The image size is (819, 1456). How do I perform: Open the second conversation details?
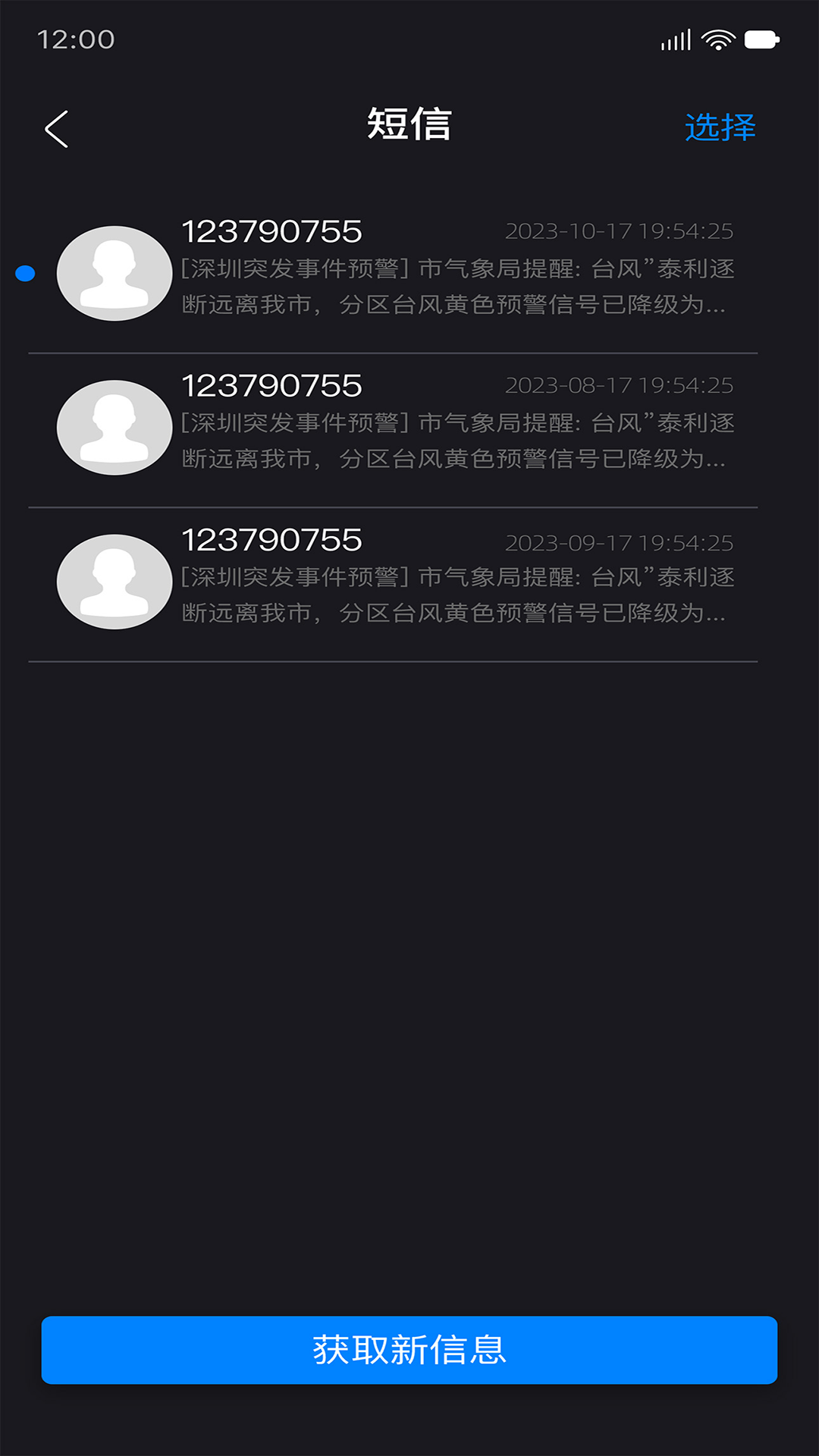[409, 428]
